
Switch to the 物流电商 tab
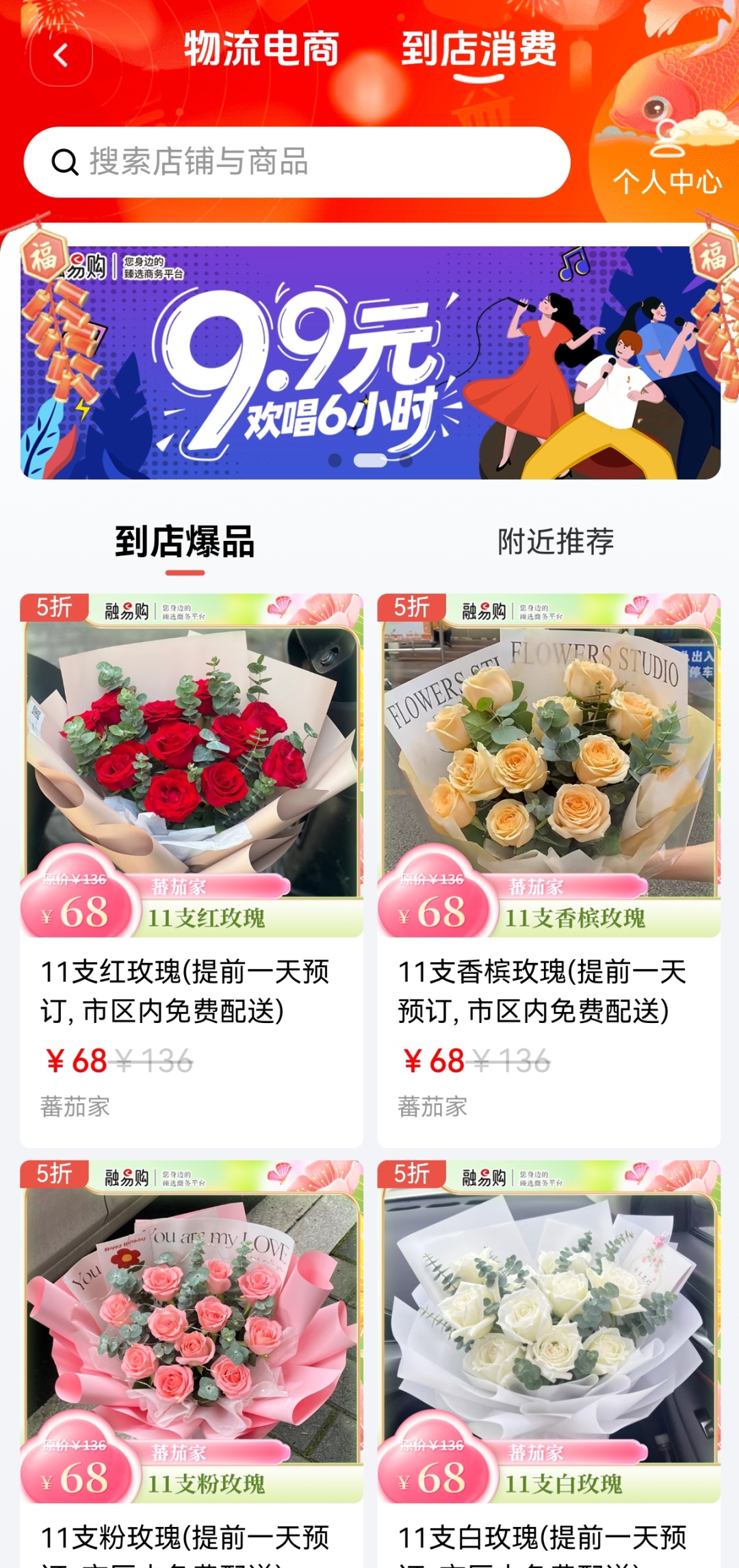pos(261,49)
